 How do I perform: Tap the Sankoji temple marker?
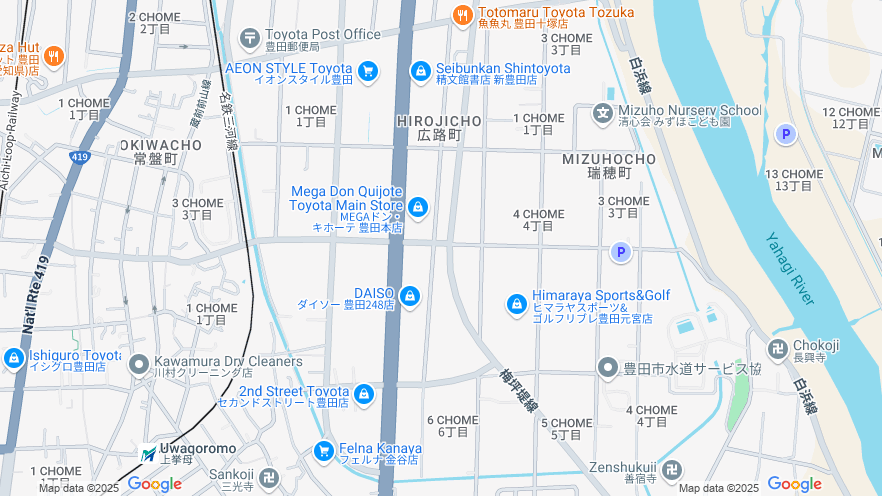[268, 478]
